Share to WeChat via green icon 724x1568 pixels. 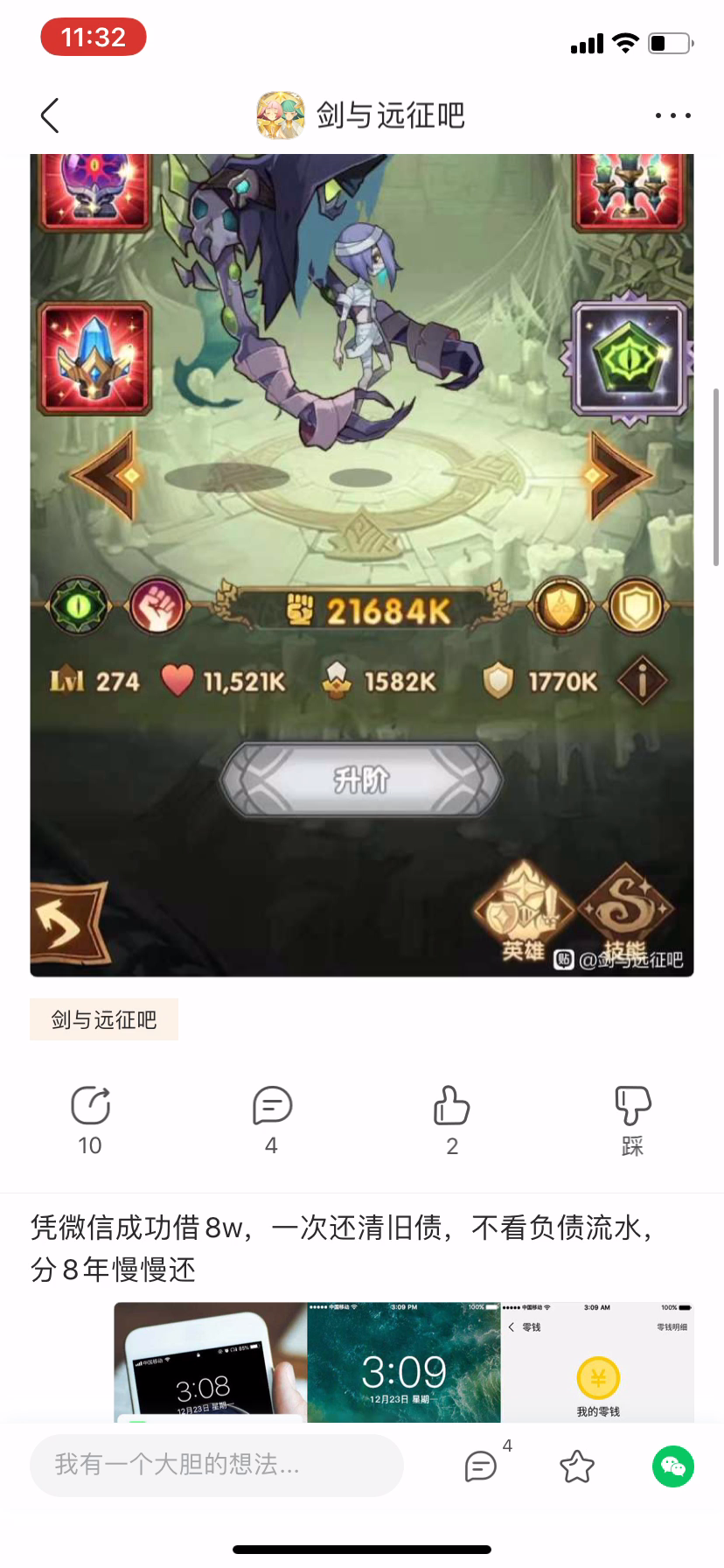tap(673, 1466)
